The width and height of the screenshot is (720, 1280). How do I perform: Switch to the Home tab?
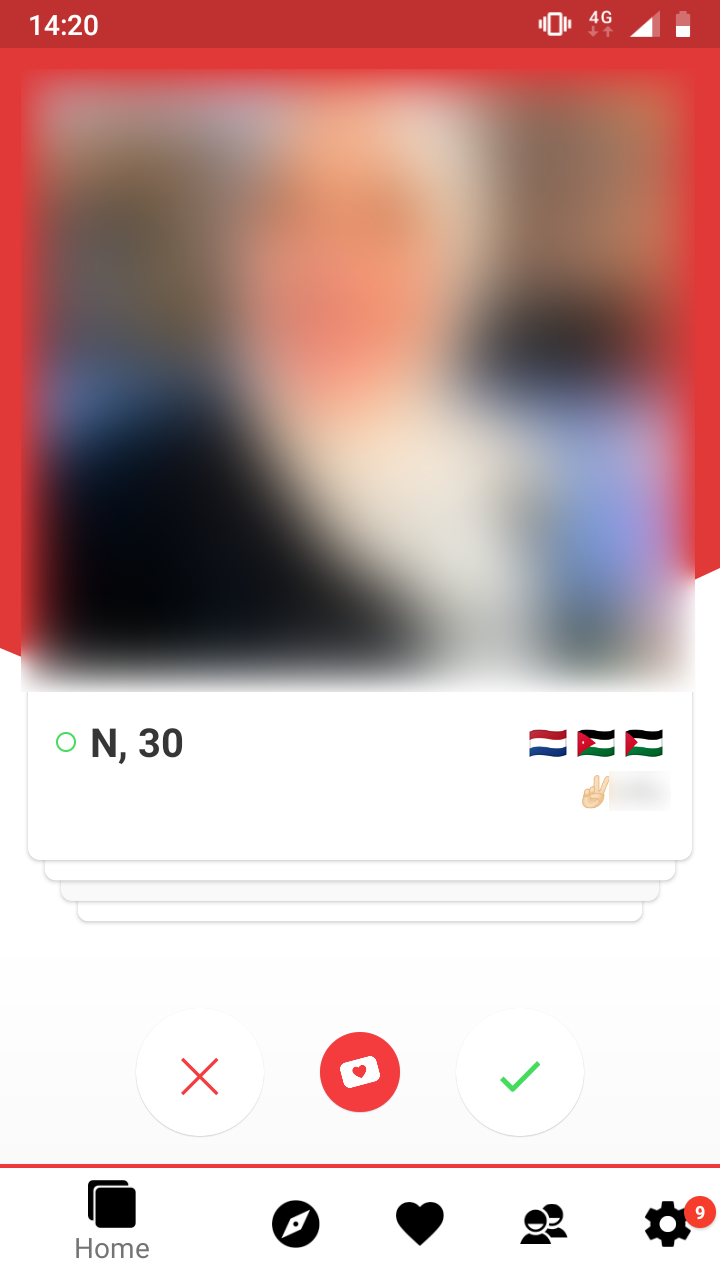pyautogui.click(x=111, y=1222)
